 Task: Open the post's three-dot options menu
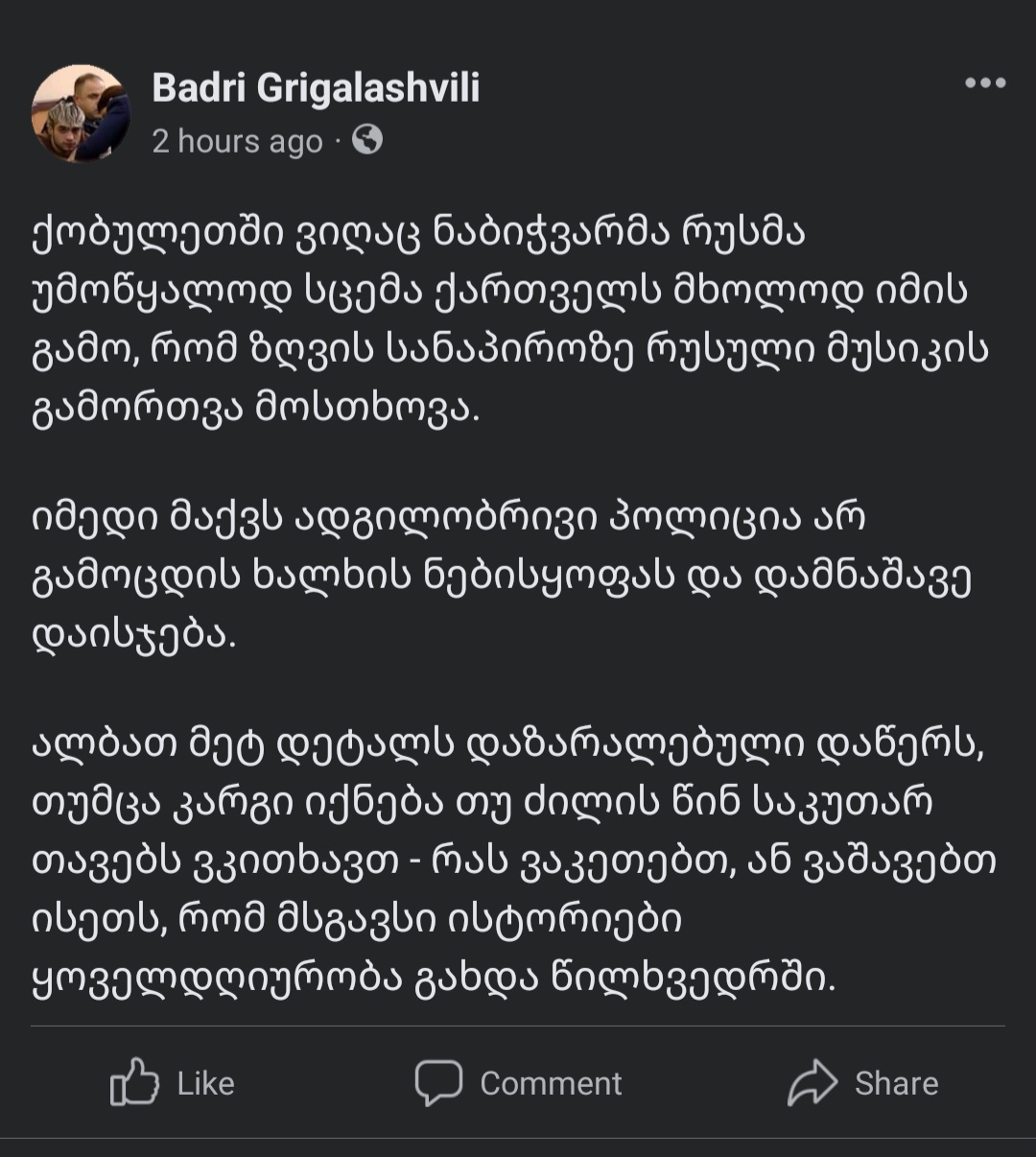click(x=985, y=83)
